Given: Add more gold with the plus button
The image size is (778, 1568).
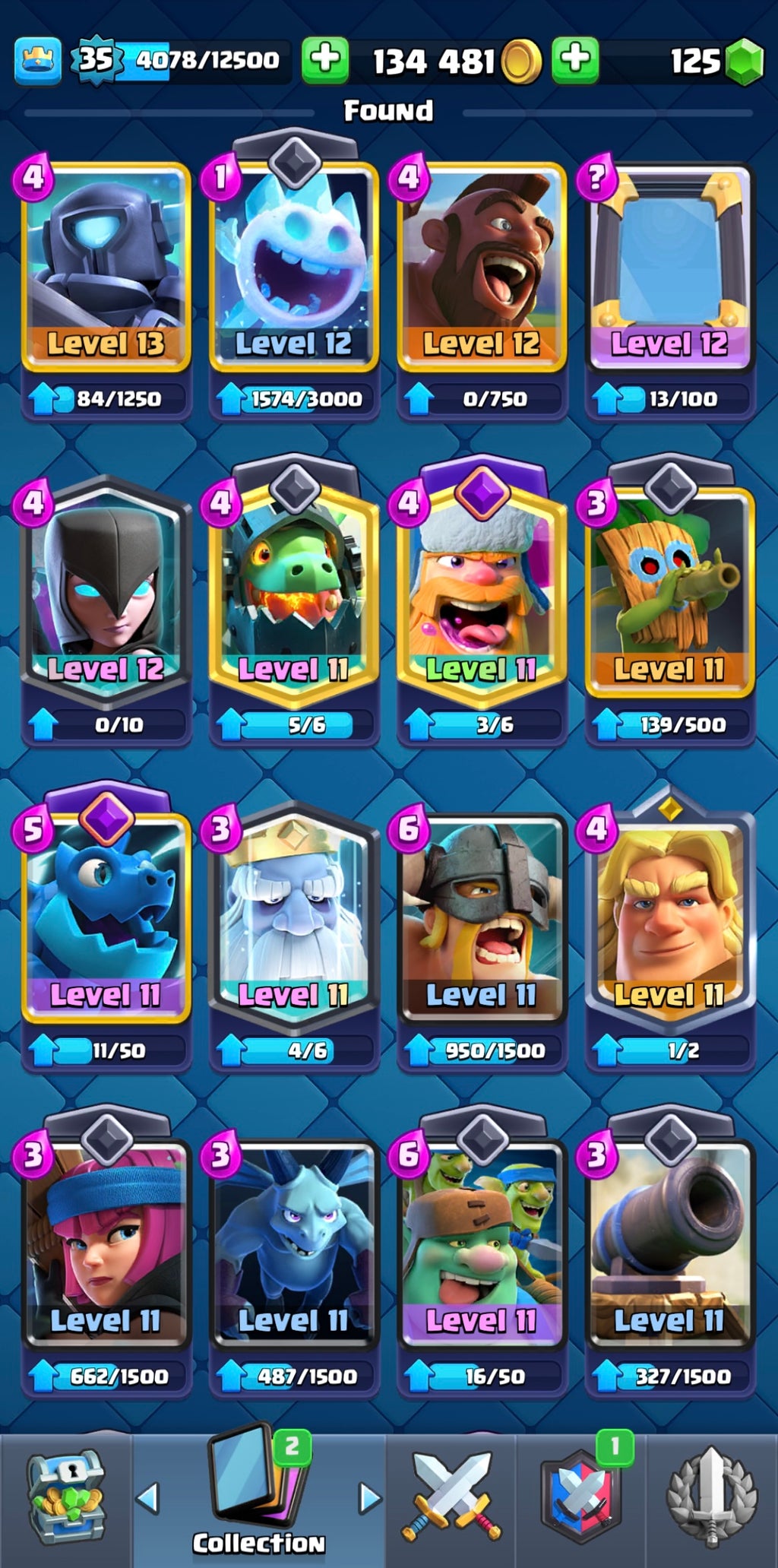Looking at the screenshot, I should (x=325, y=59).
